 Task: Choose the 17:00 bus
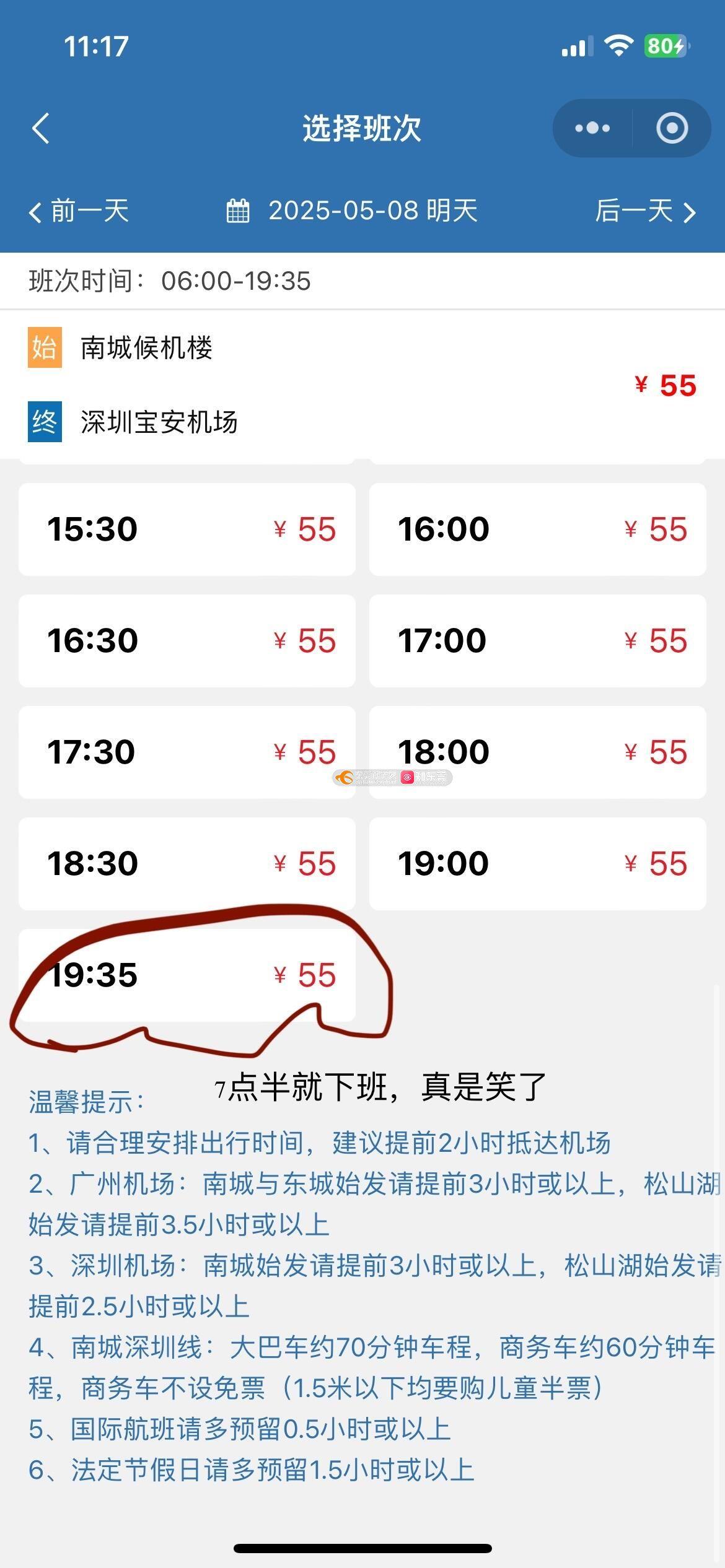tap(538, 641)
